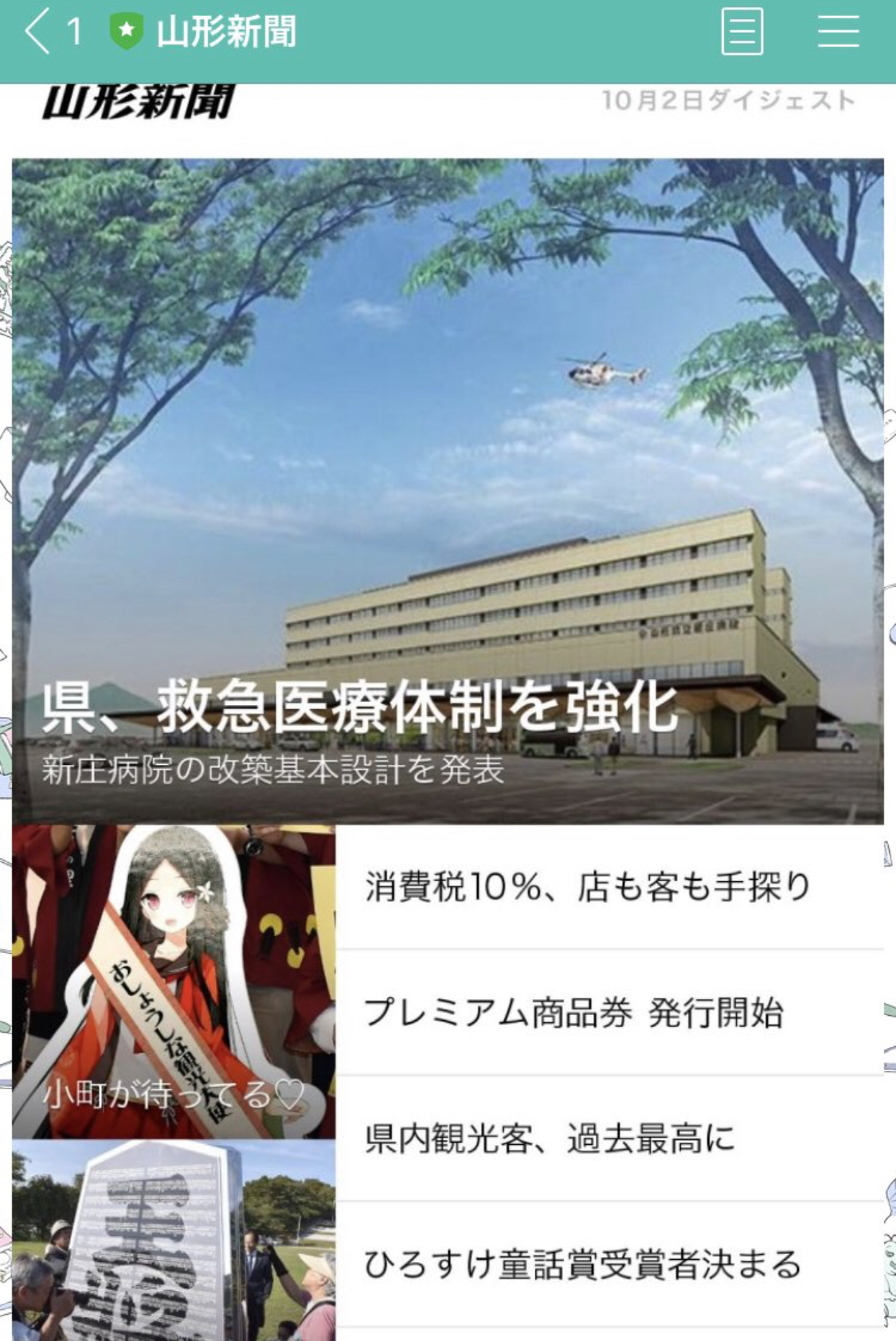Image resolution: width=896 pixels, height=1341 pixels.
Task: Open the note list icon in the header
Action: [x=741, y=33]
